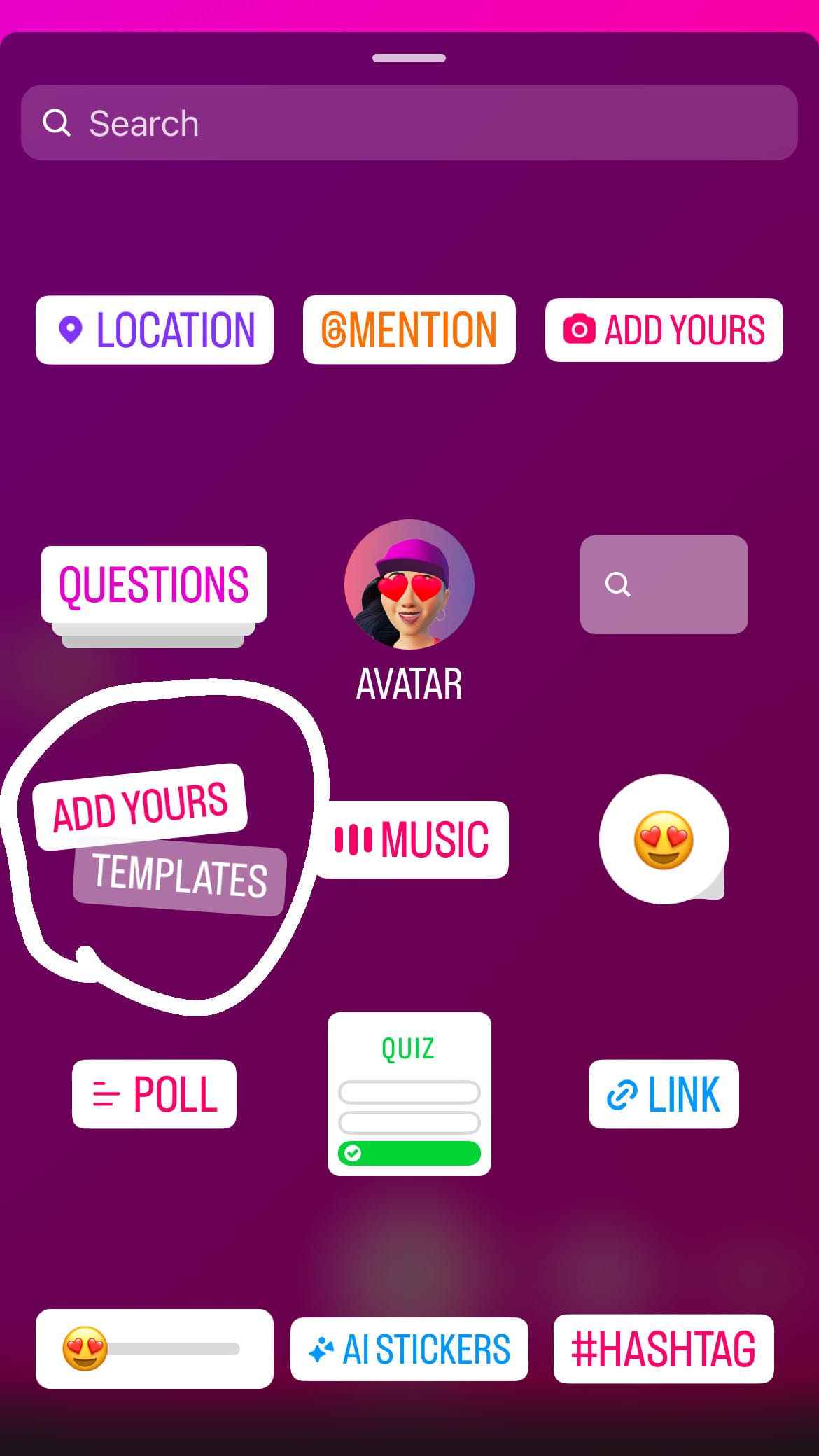The width and height of the screenshot is (819, 1456).
Task: Select the emoji slider sticker
Action: click(x=154, y=1347)
